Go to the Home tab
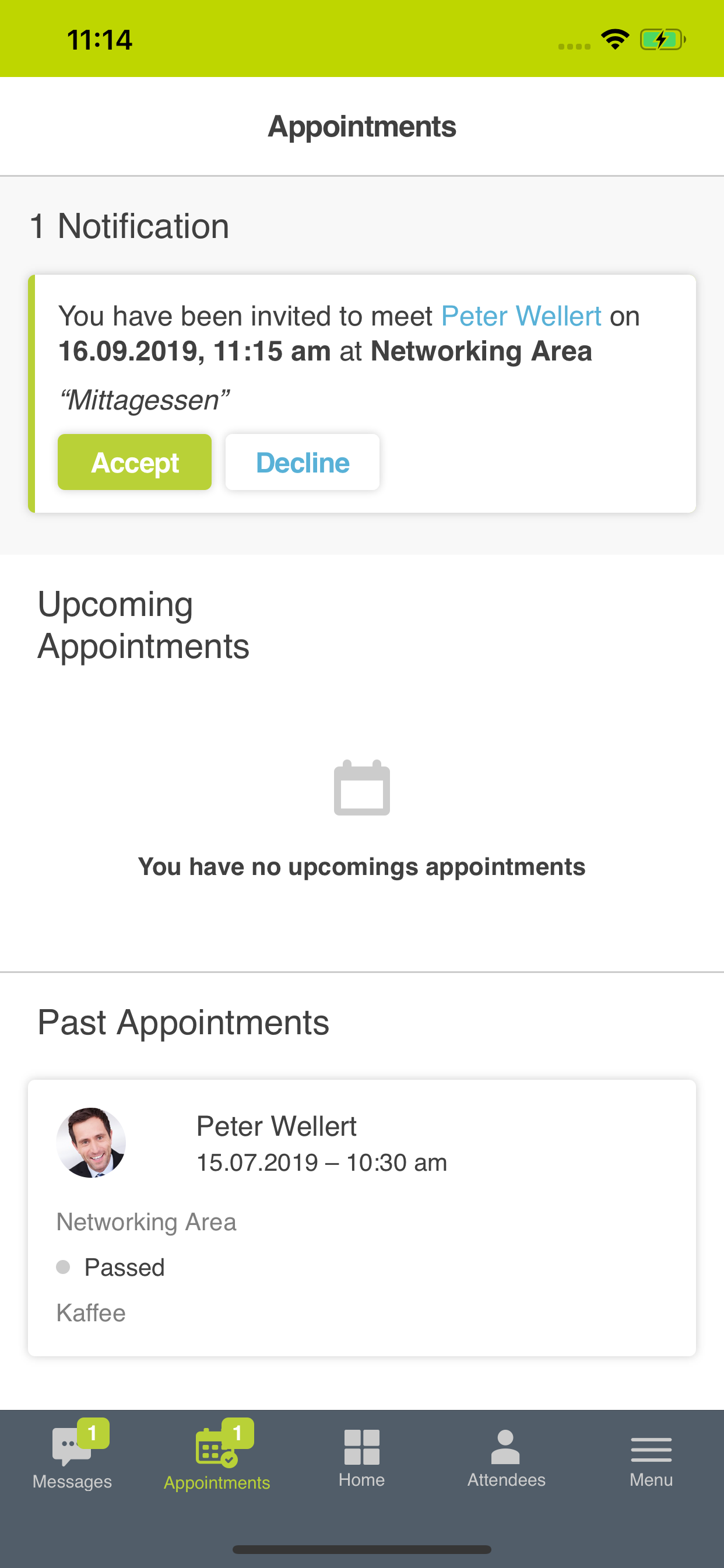The width and height of the screenshot is (724, 1568). (x=362, y=1457)
